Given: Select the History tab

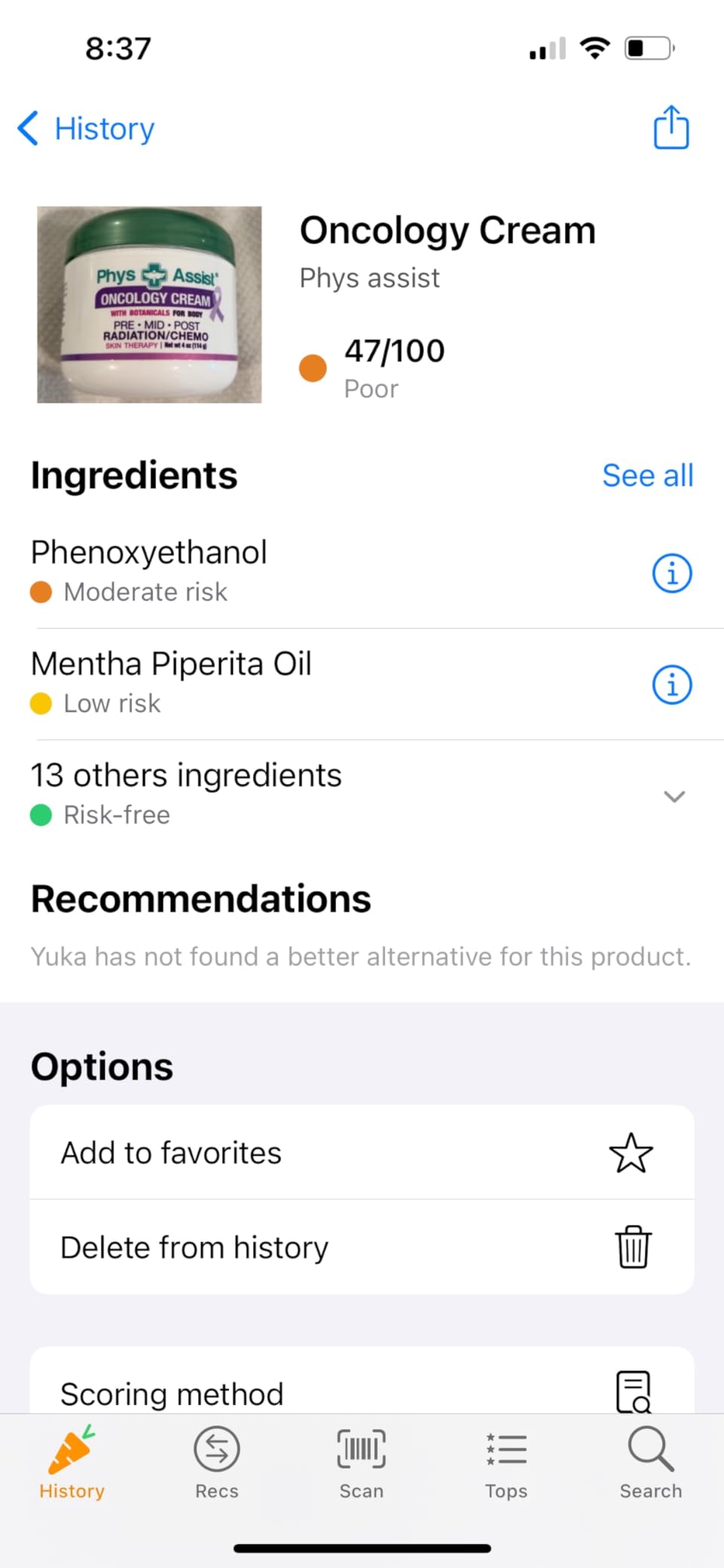Looking at the screenshot, I should point(72,1462).
